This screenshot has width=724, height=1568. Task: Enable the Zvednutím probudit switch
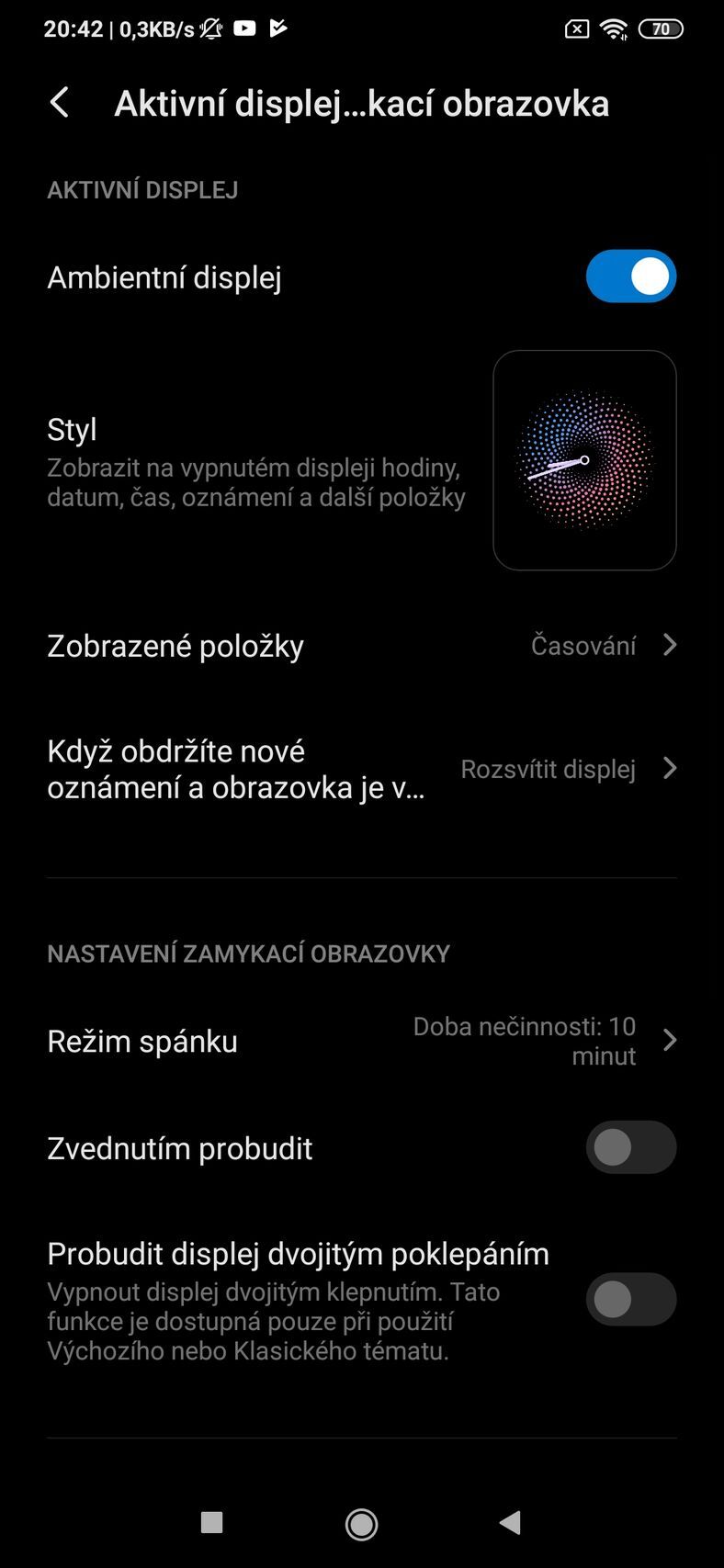(631, 1147)
